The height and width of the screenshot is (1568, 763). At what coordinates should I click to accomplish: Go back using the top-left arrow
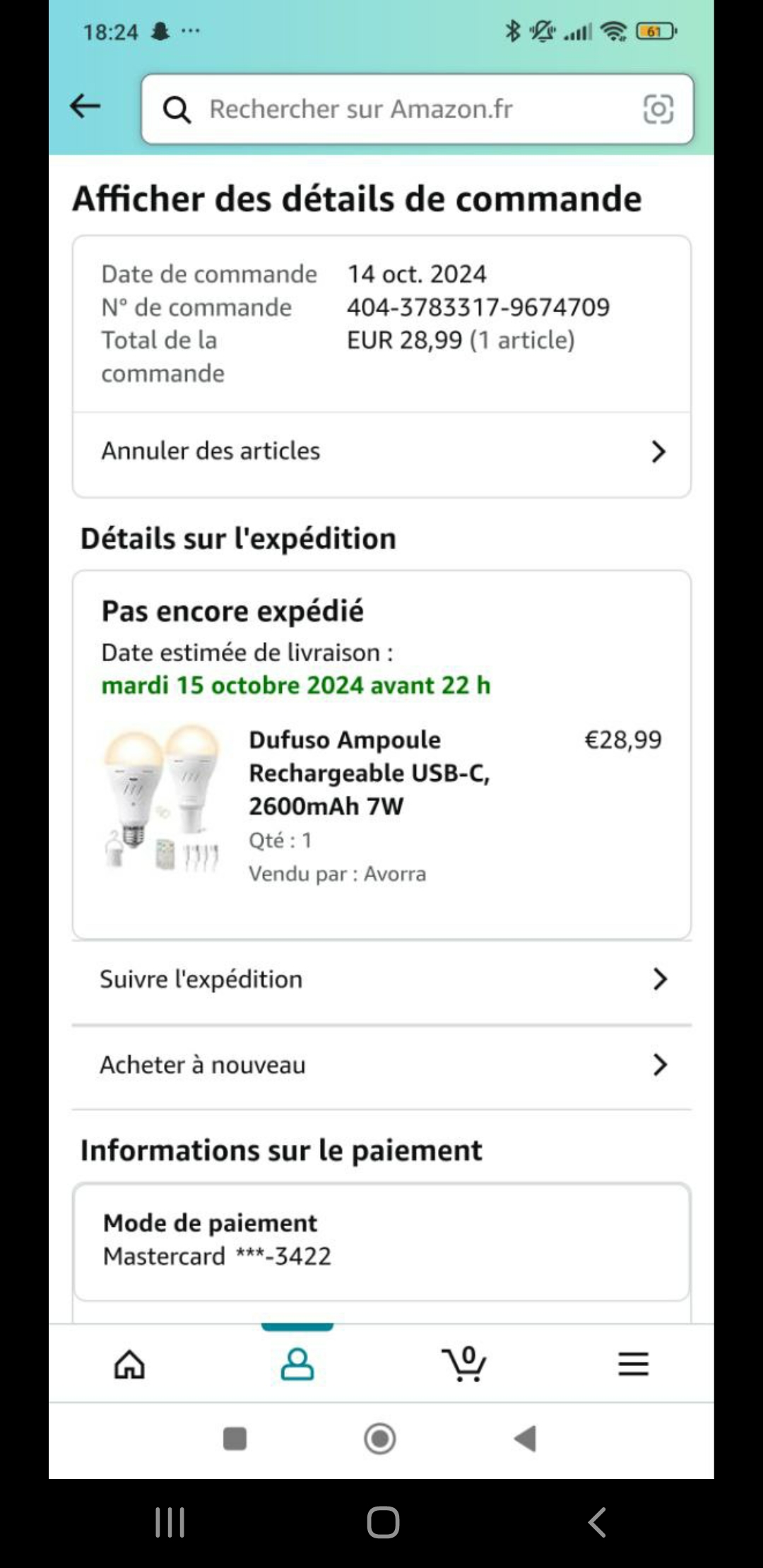(85, 107)
